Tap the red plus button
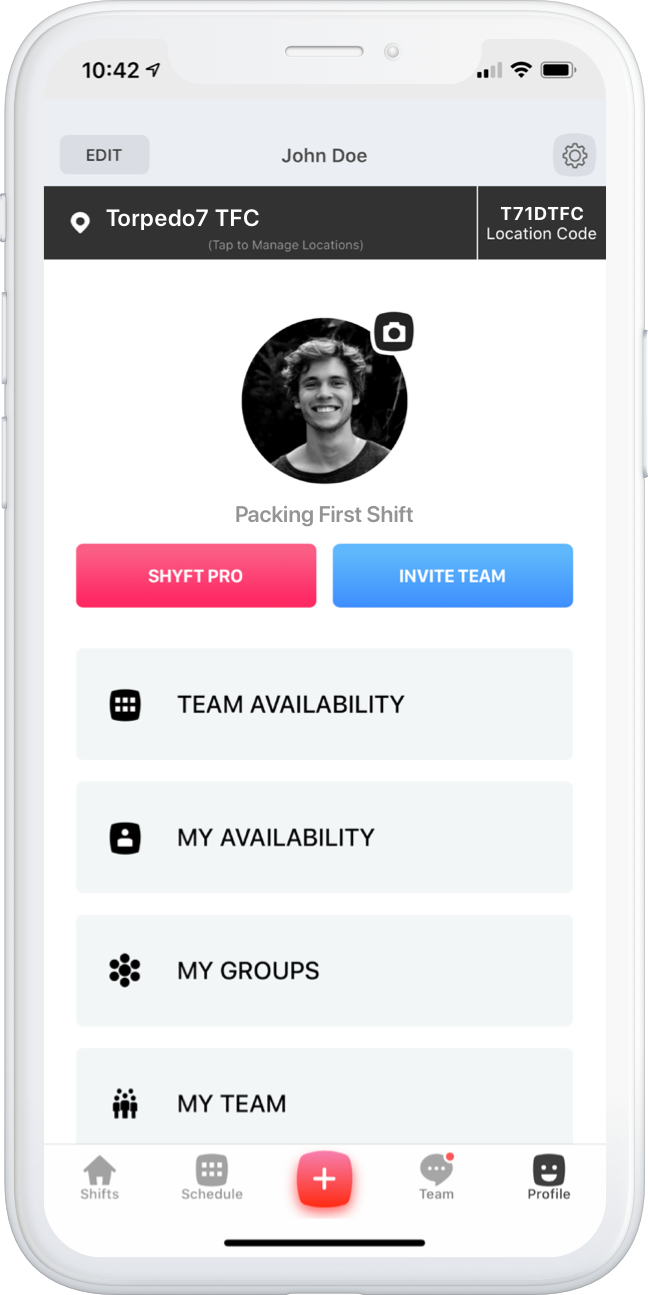The height and width of the screenshot is (1295, 648). tap(324, 1178)
